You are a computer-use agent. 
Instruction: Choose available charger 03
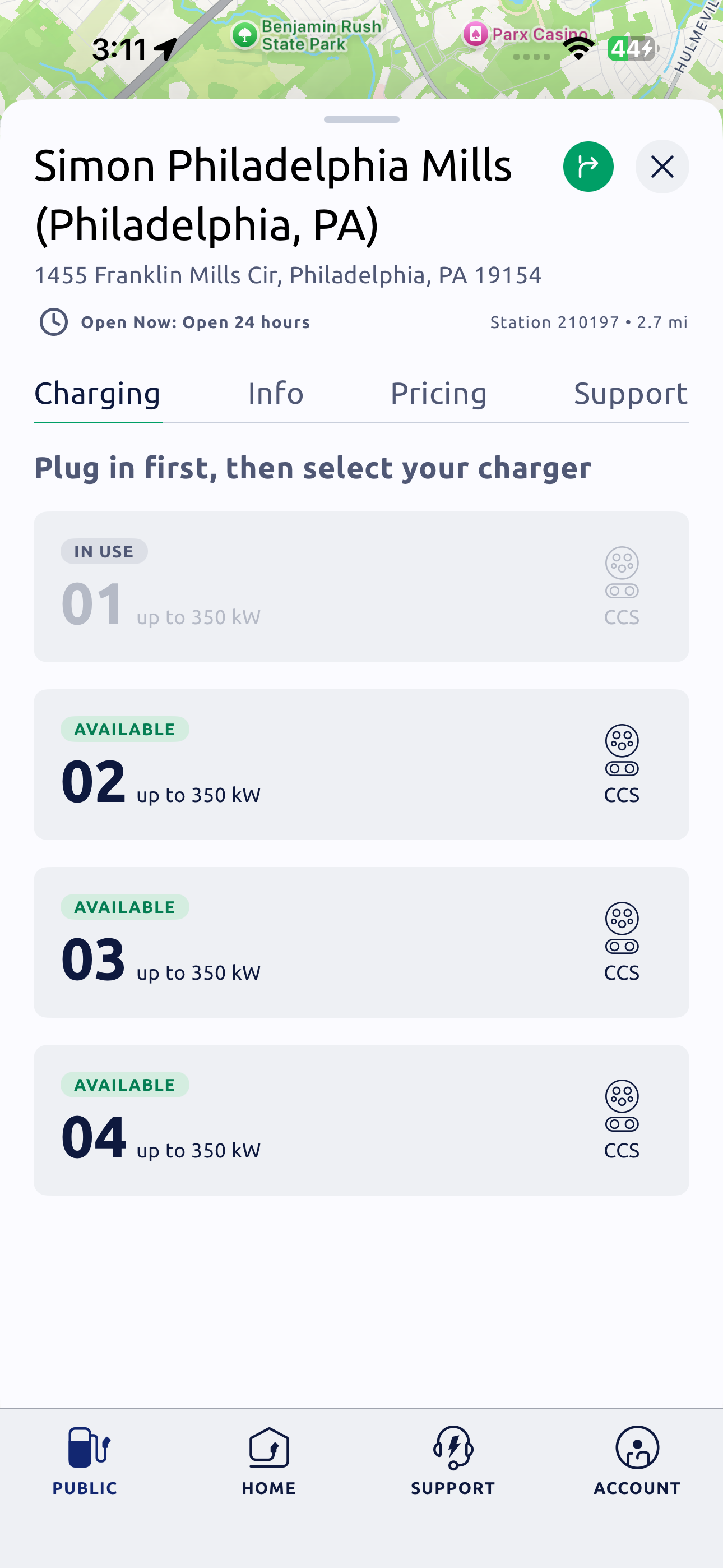pyautogui.click(x=361, y=942)
